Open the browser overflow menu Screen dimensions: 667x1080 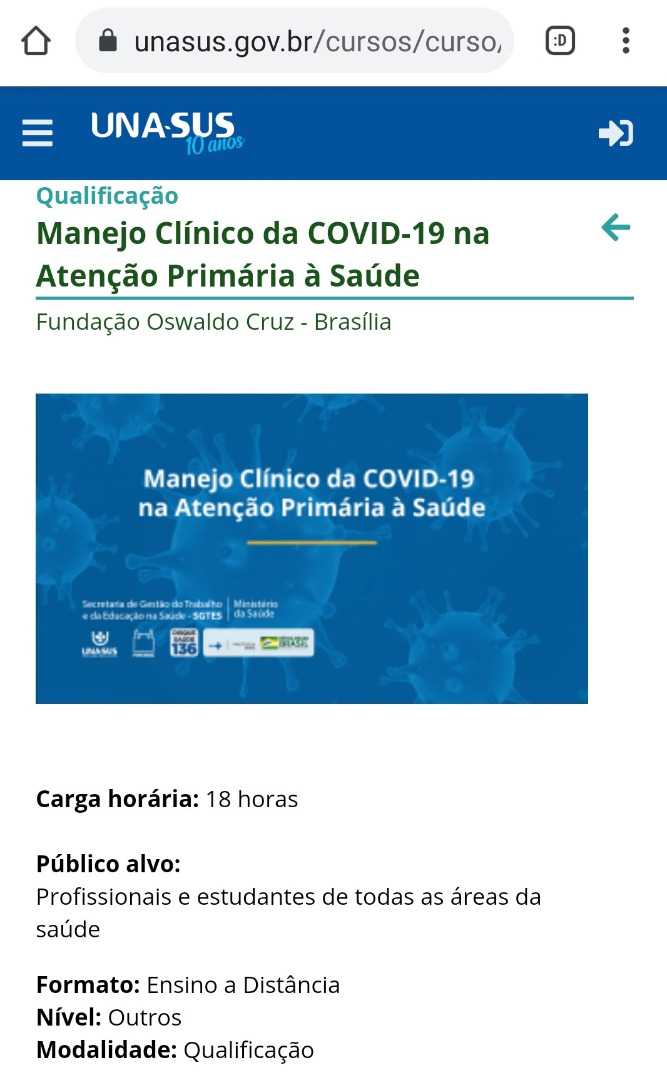[626, 41]
